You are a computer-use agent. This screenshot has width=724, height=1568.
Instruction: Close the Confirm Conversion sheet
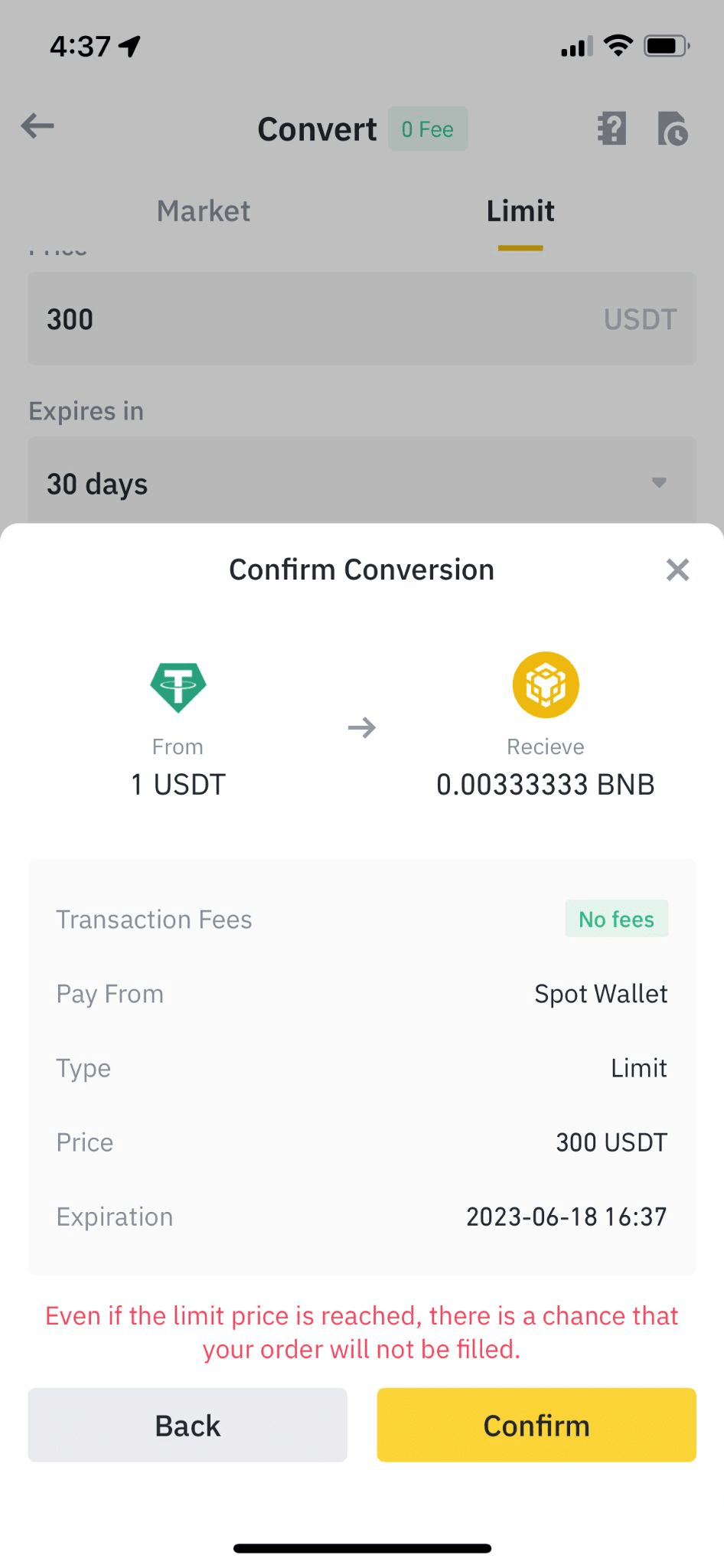[677, 570]
